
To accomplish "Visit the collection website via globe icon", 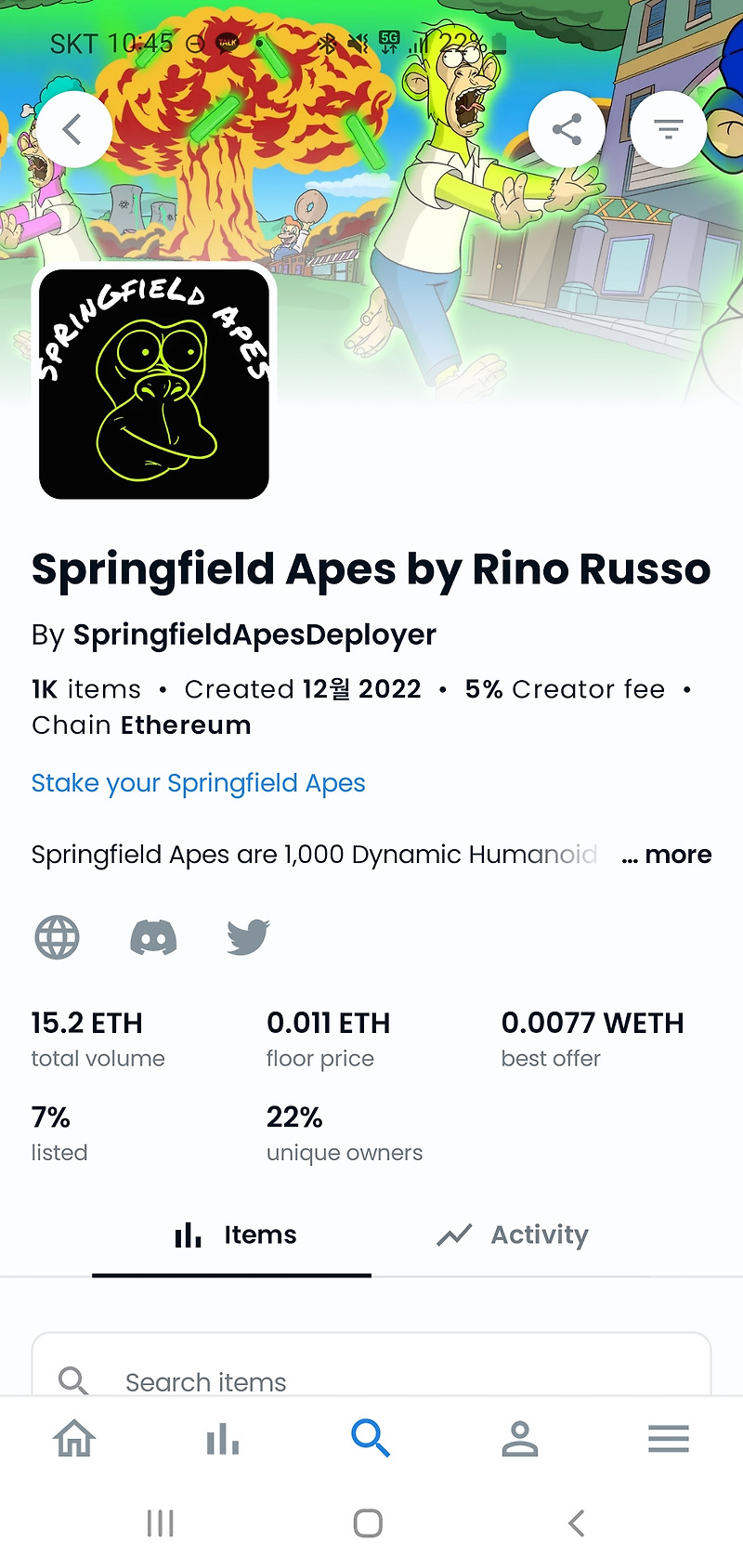I will (x=57, y=937).
